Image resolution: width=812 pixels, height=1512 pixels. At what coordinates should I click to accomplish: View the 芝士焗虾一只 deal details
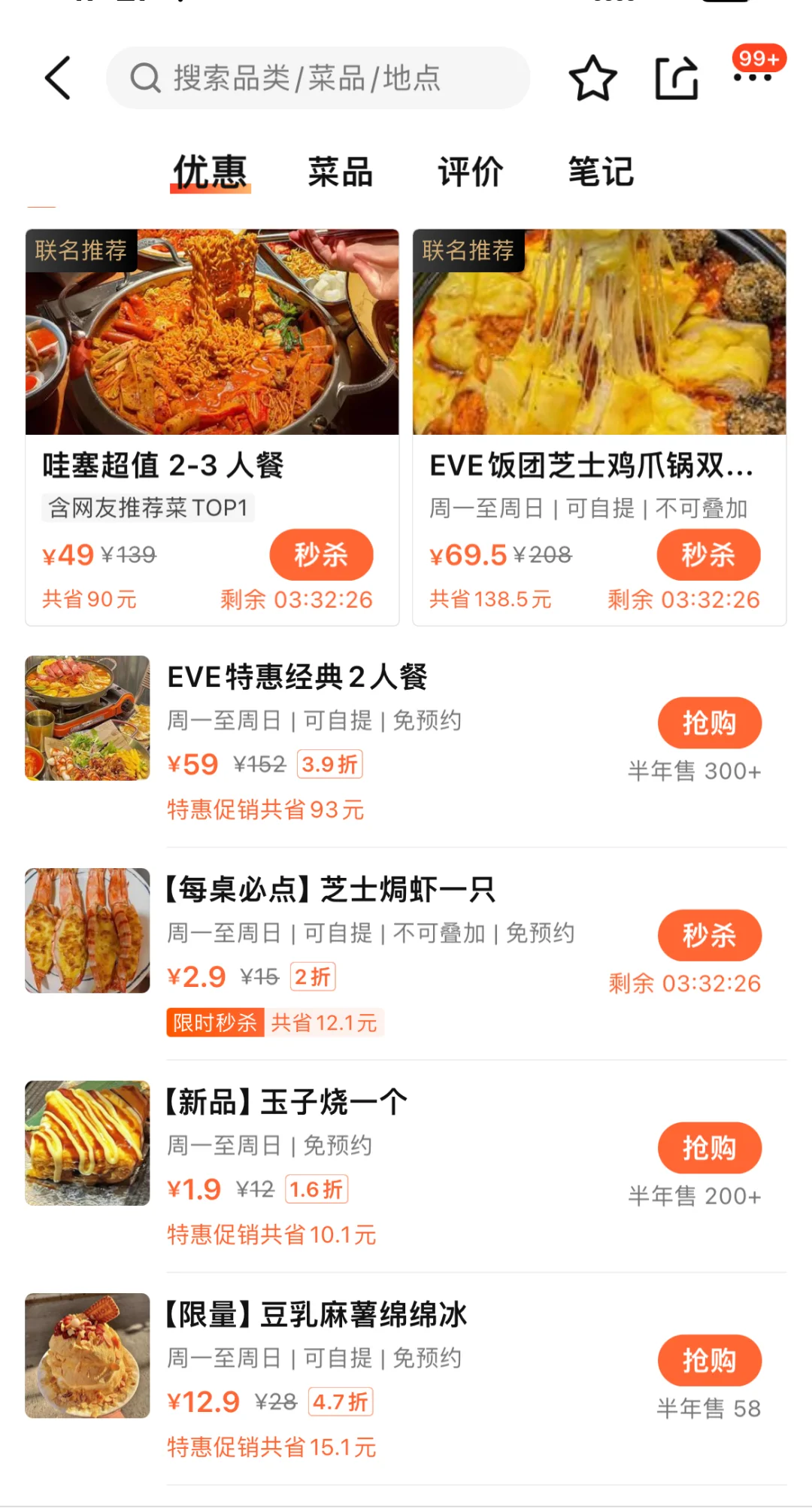pyautogui.click(x=329, y=890)
